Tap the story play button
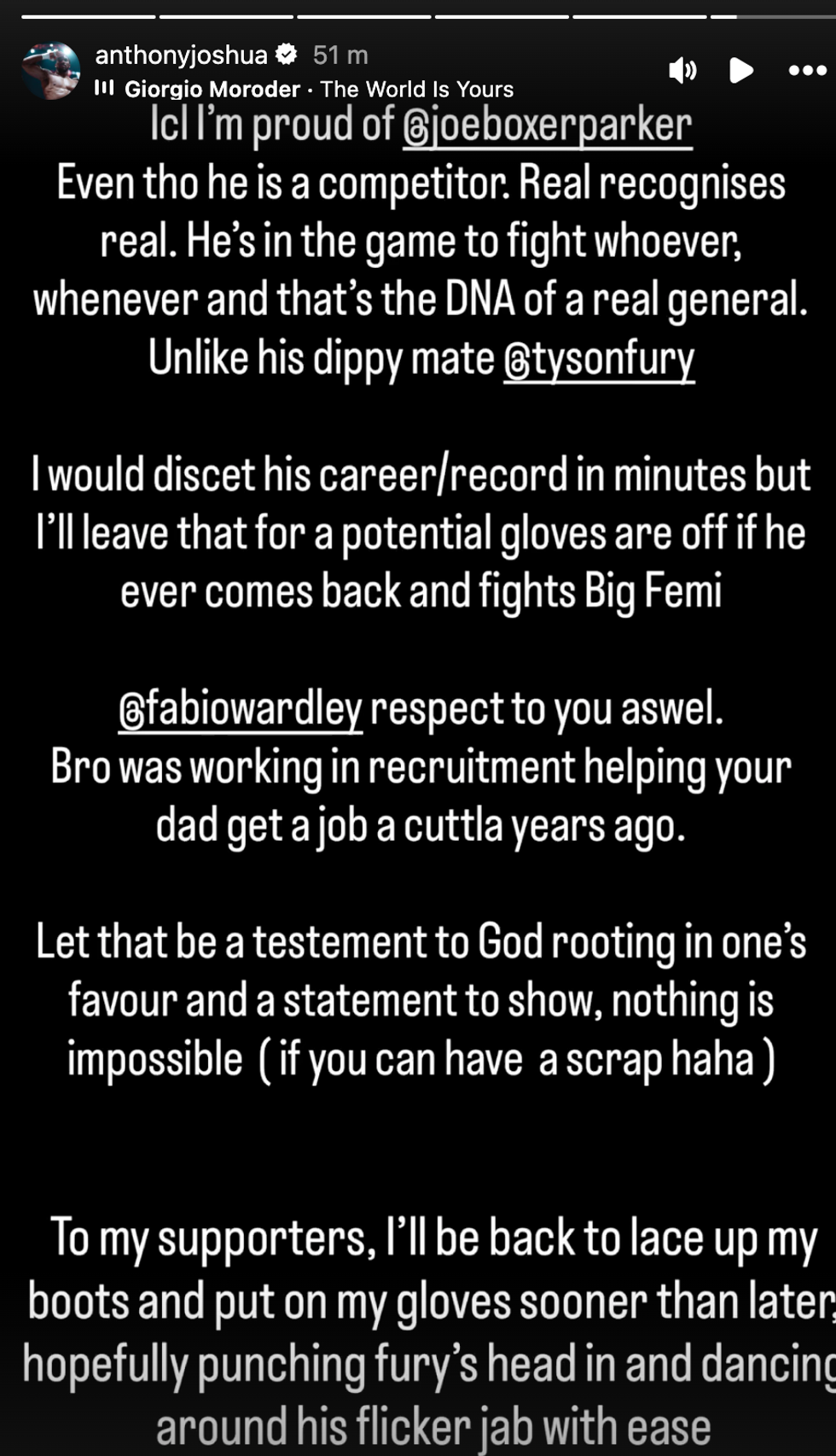Screen dimensions: 836x1456 (740, 70)
